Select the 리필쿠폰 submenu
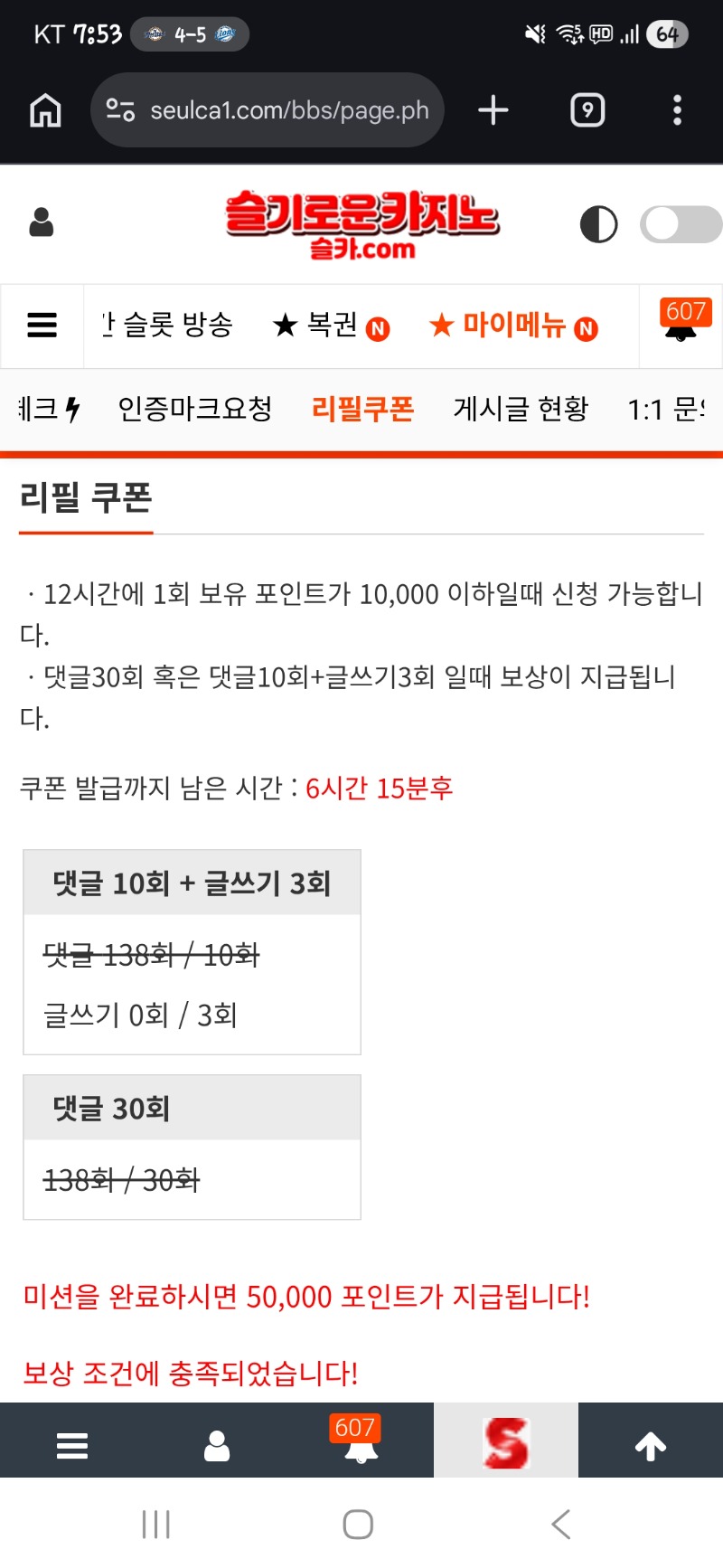 point(362,410)
